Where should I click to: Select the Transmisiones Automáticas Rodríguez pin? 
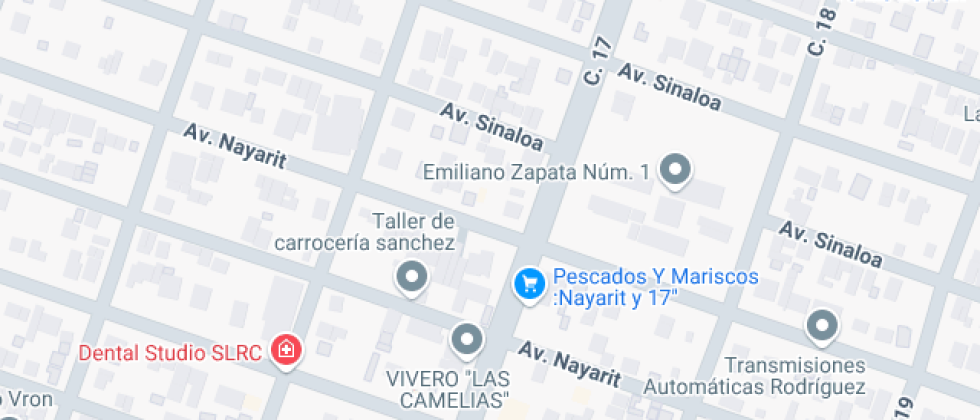tap(822, 327)
